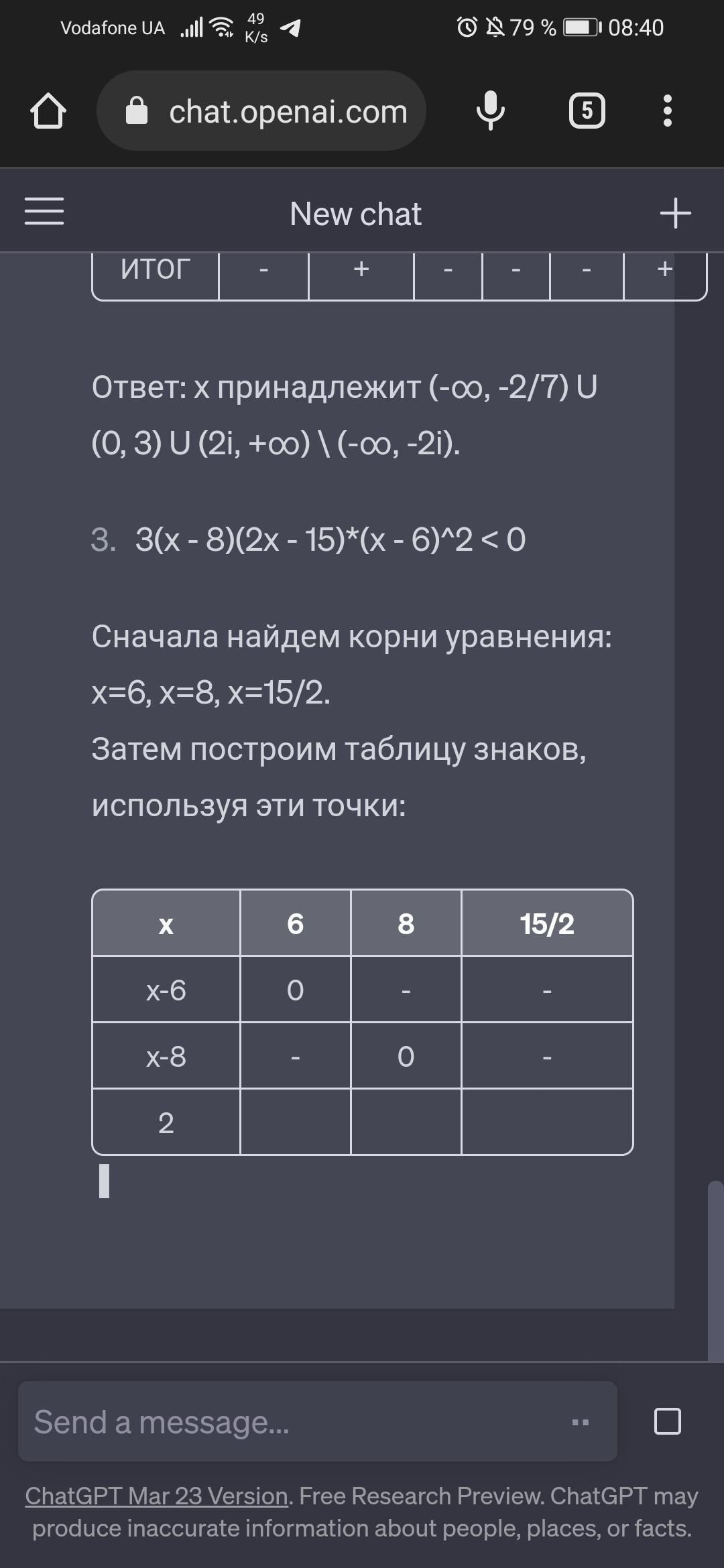The width and height of the screenshot is (724, 1568).
Task: Open the ChatGPT Mar 23 Version link
Action: pyautogui.click(x=157, y=1496)
